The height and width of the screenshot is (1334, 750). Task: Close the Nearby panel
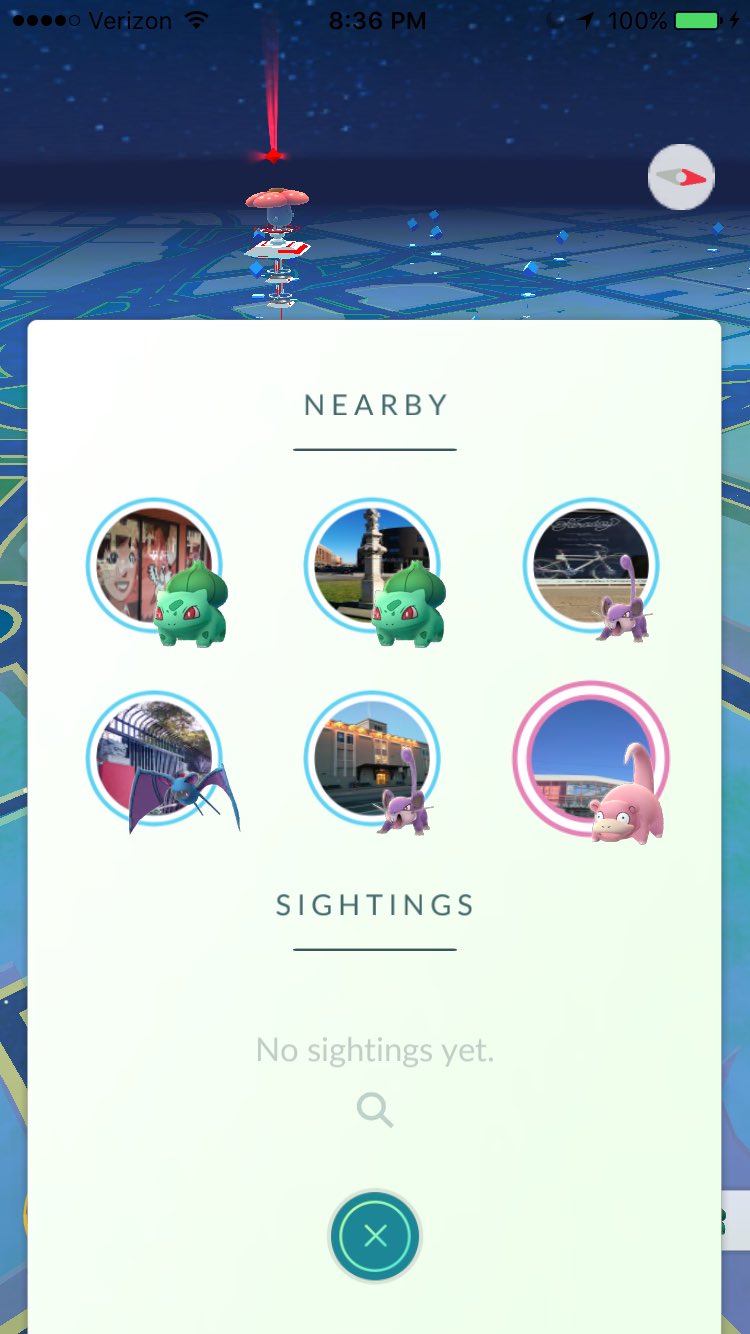coord(375,1237)
